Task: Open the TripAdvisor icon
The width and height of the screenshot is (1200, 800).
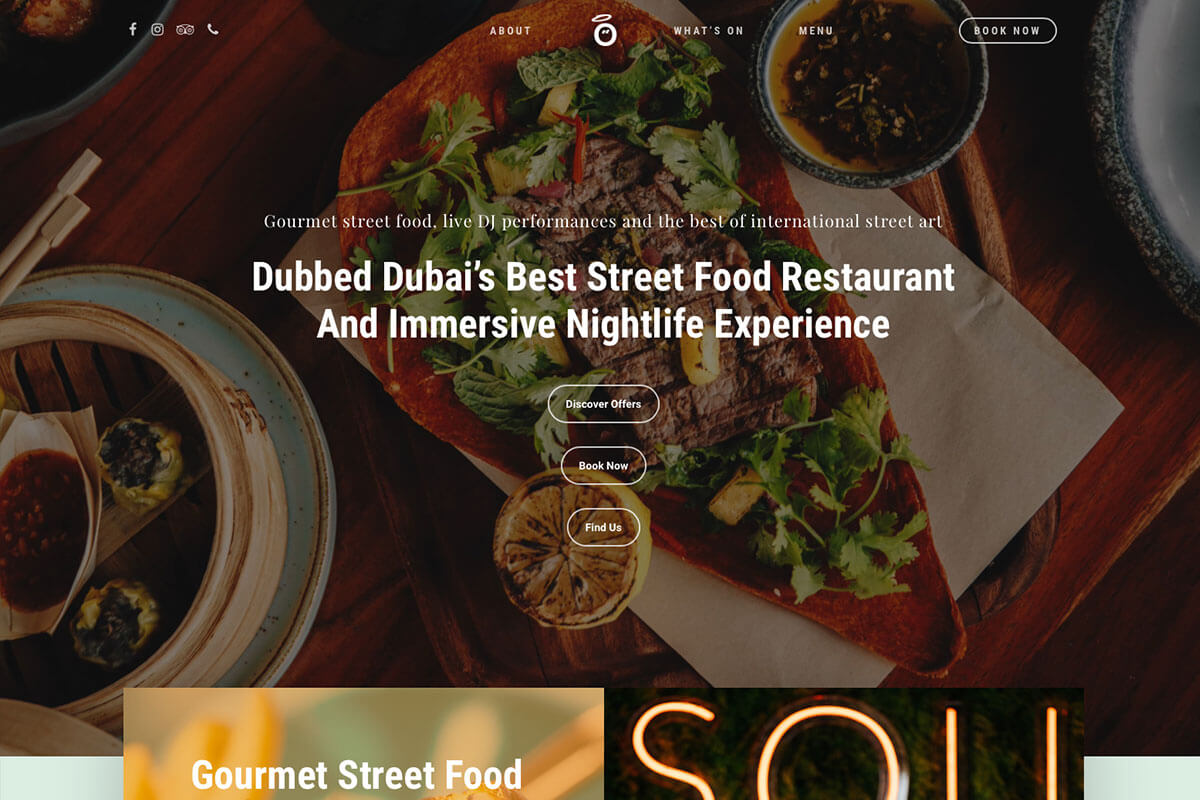Action: 185,30
